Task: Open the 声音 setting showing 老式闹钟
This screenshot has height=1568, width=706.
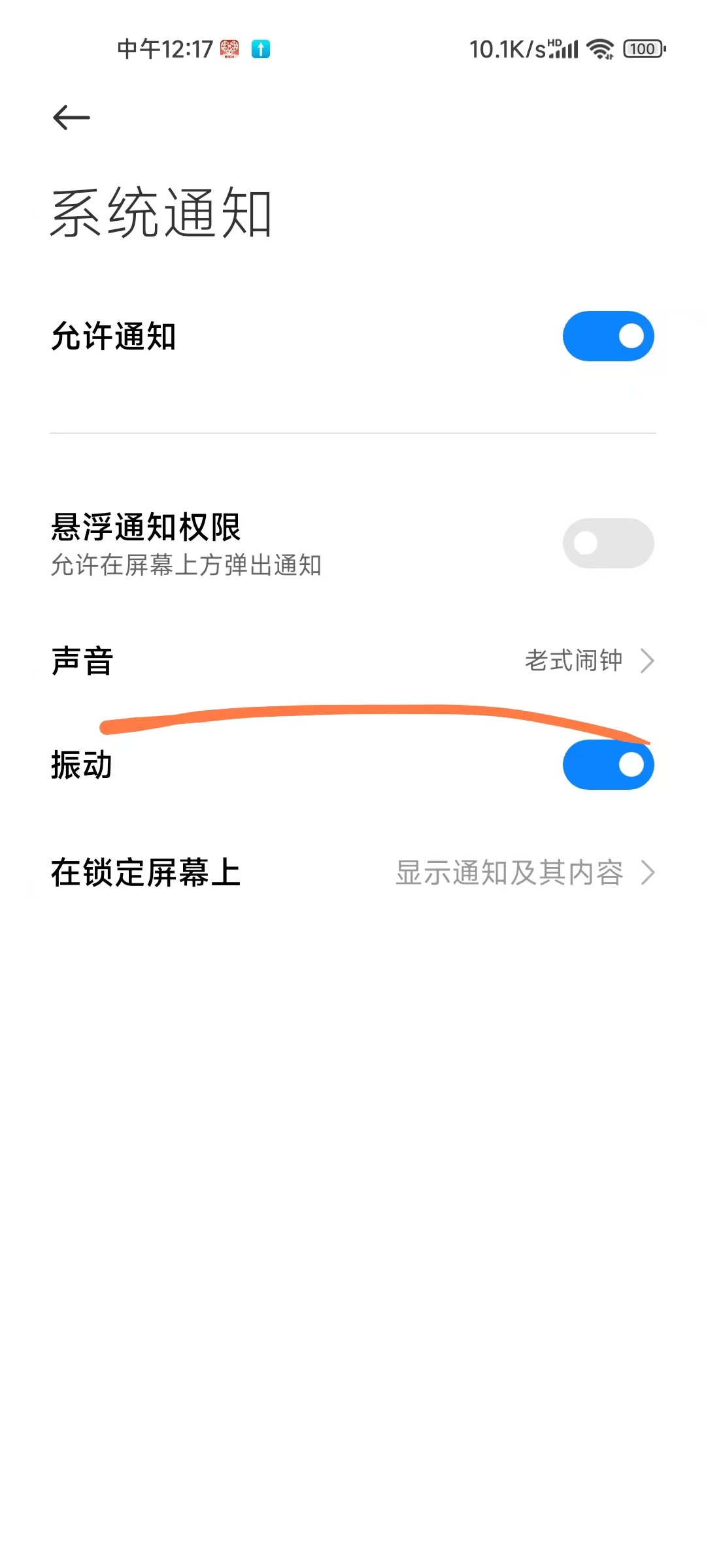Action: click(x=353, y=661)
